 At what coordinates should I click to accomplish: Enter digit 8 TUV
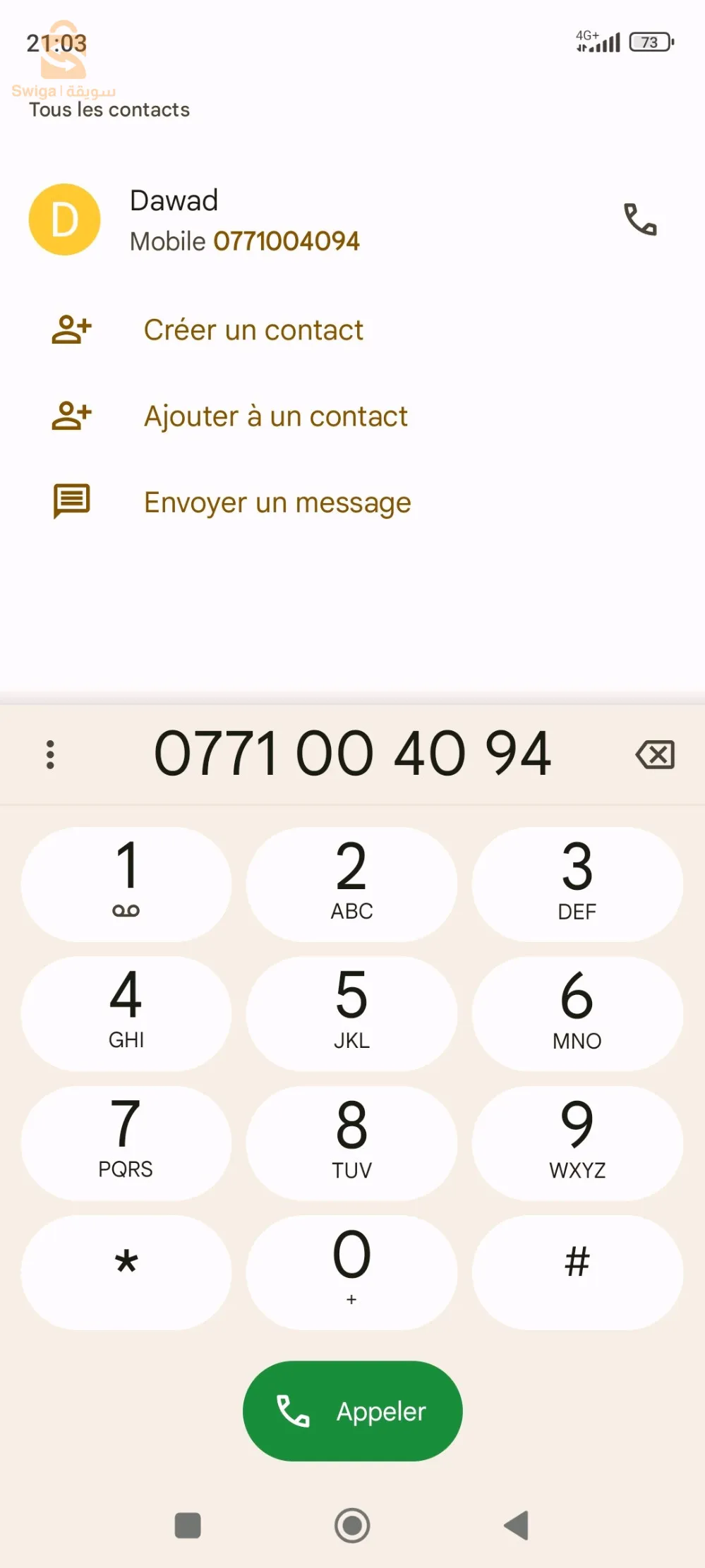351,1143
